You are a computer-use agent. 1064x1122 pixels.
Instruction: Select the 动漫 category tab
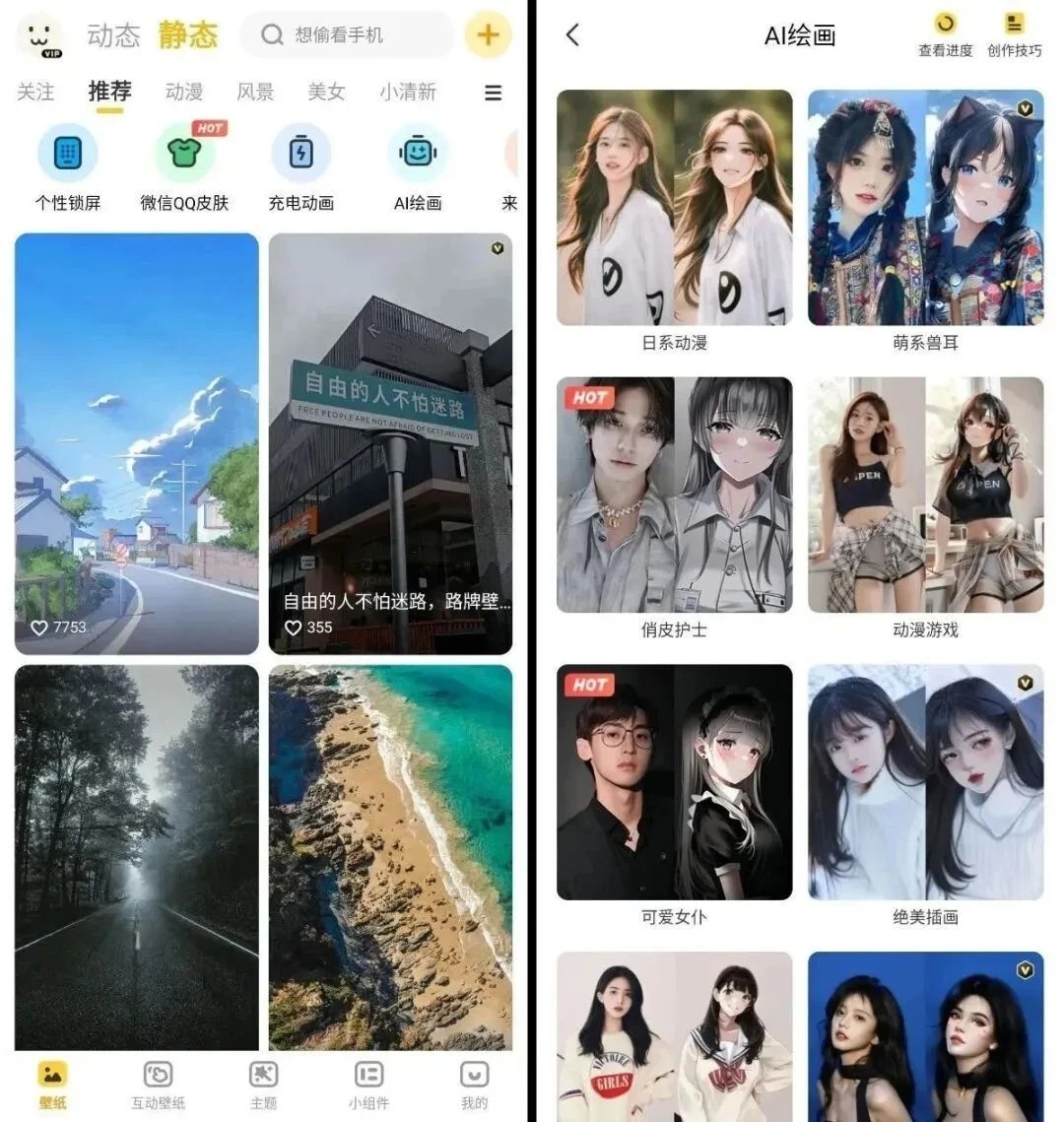pos(184,92)
